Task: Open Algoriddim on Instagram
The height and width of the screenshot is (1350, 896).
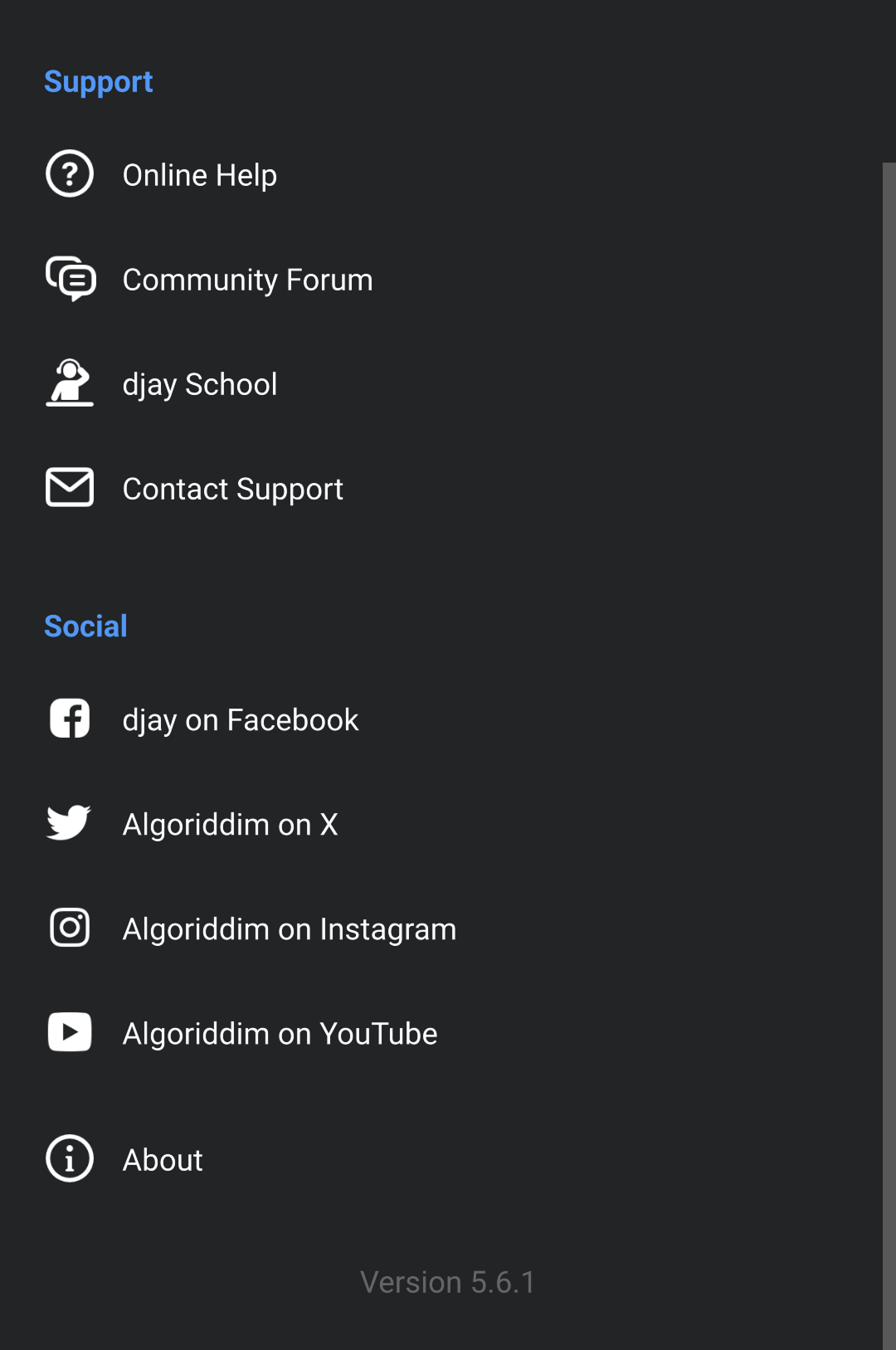Action: click(290, 928)
